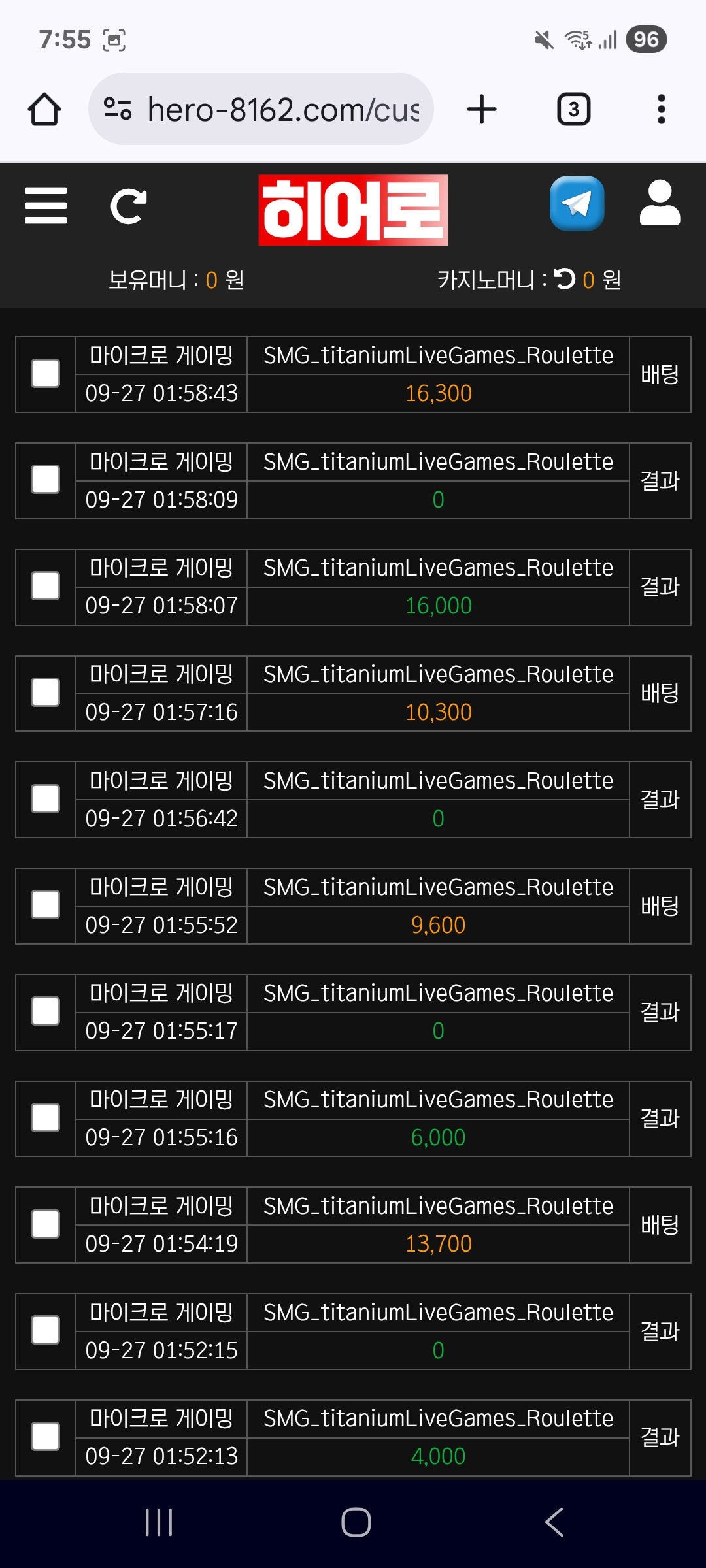706x1568 pixels.
Task: Tap the browser home button
Action: tap(44, 109)
